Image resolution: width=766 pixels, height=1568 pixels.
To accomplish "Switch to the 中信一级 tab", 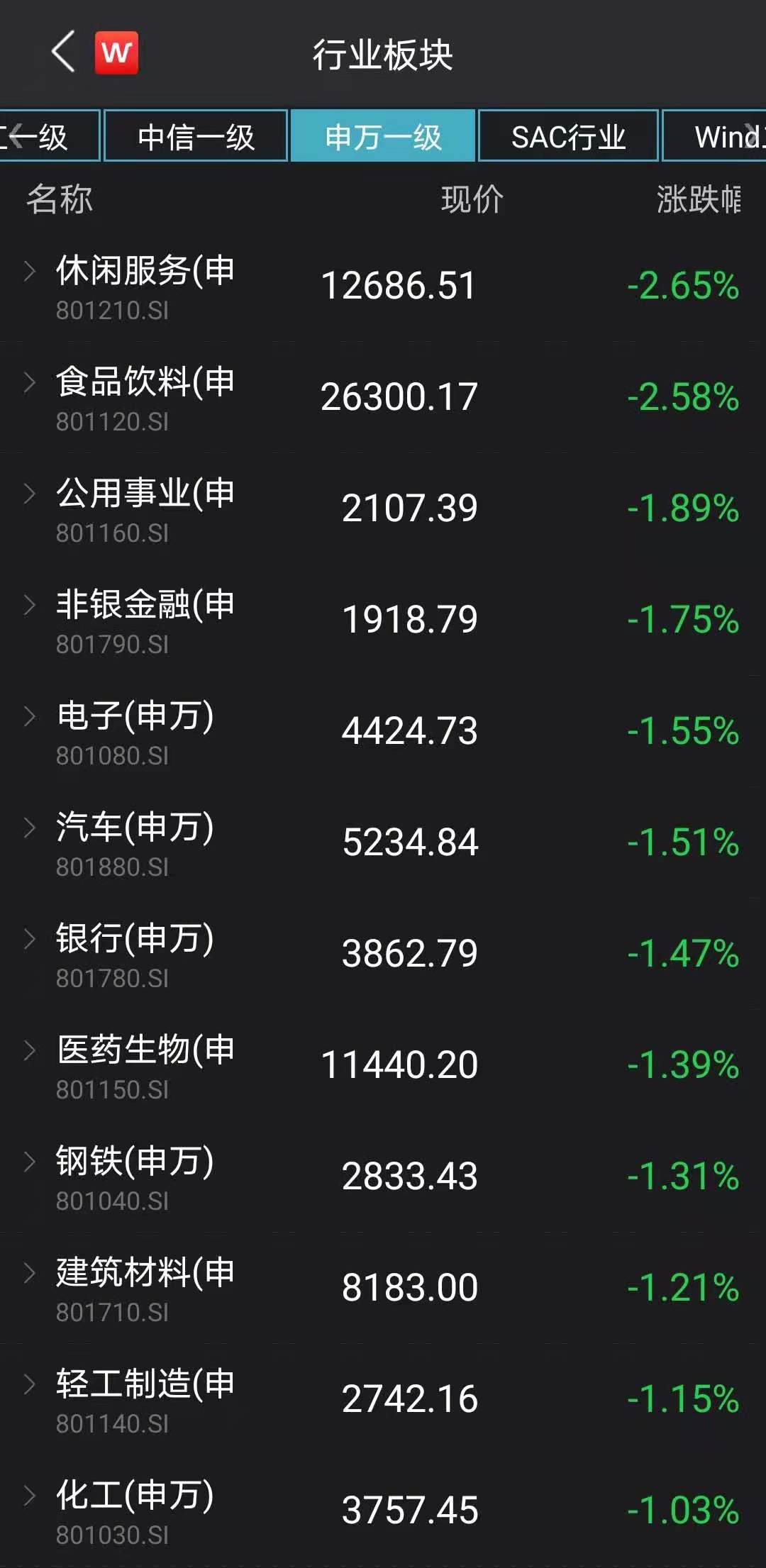I will coord(196,136).
